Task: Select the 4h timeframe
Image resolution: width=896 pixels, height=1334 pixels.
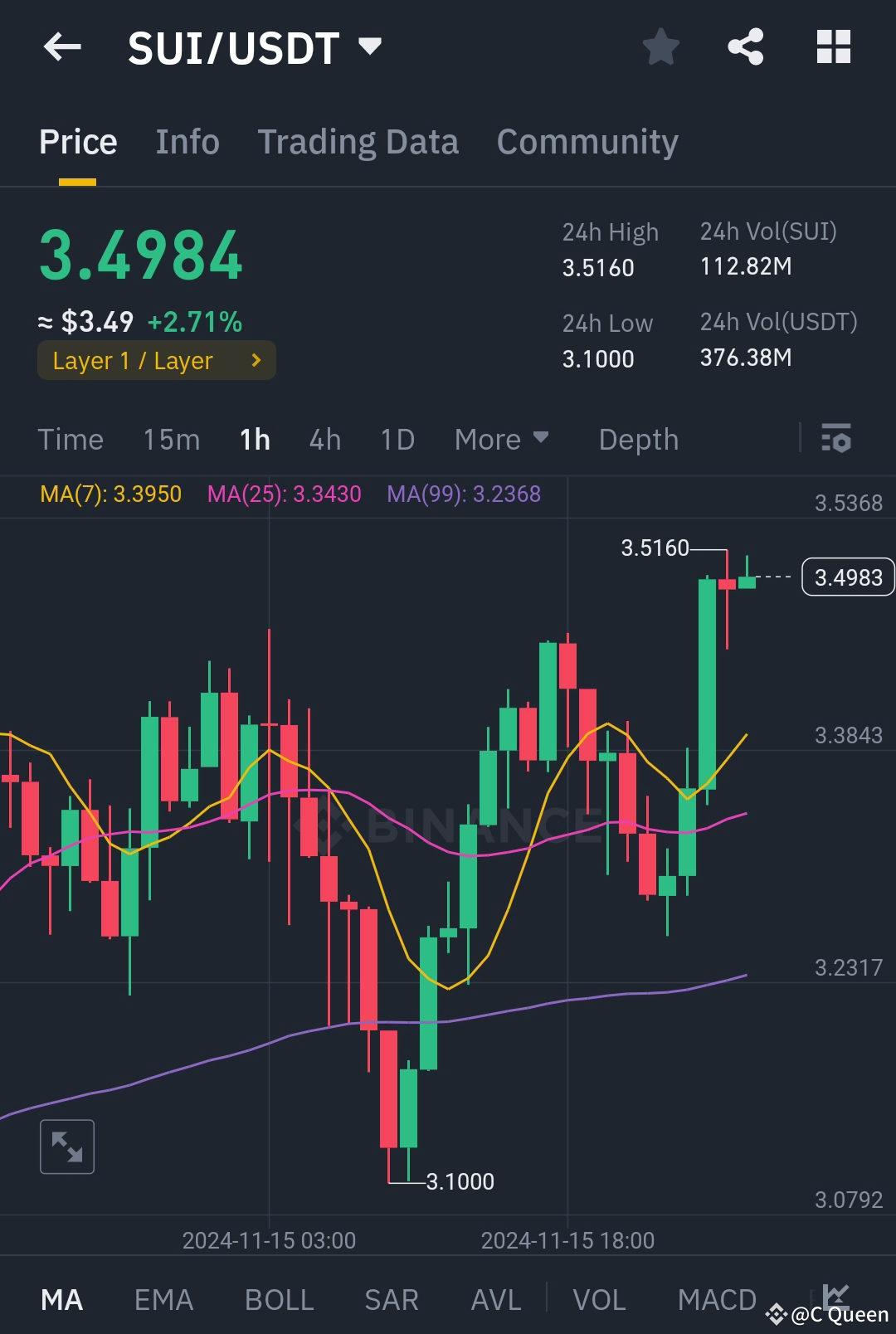Action: pos(324,439)
